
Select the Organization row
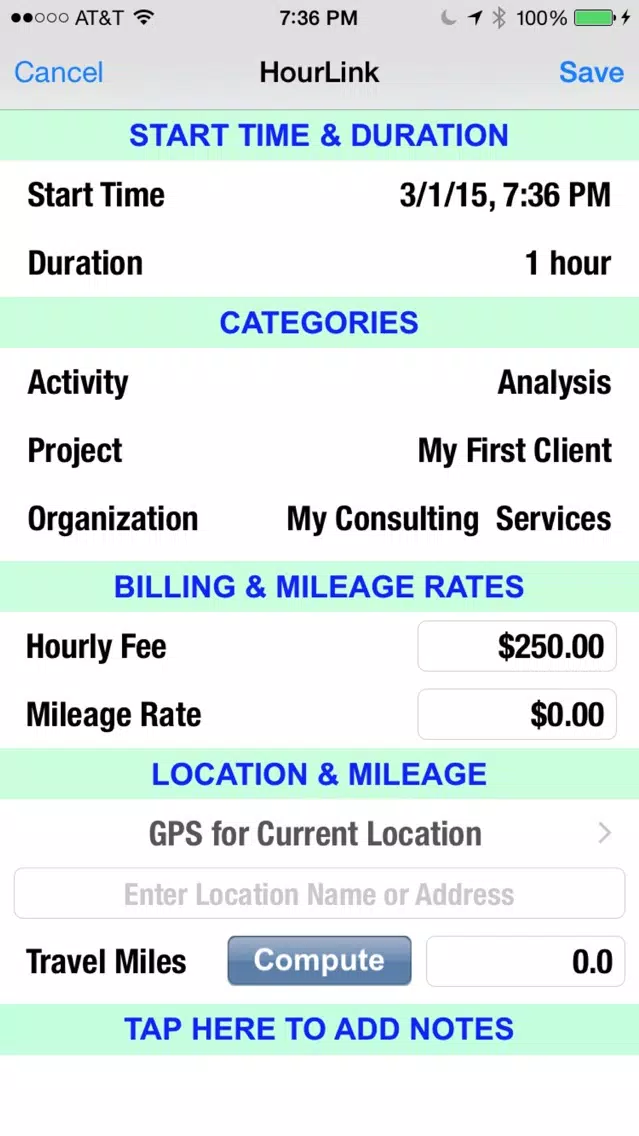[320, 519]
